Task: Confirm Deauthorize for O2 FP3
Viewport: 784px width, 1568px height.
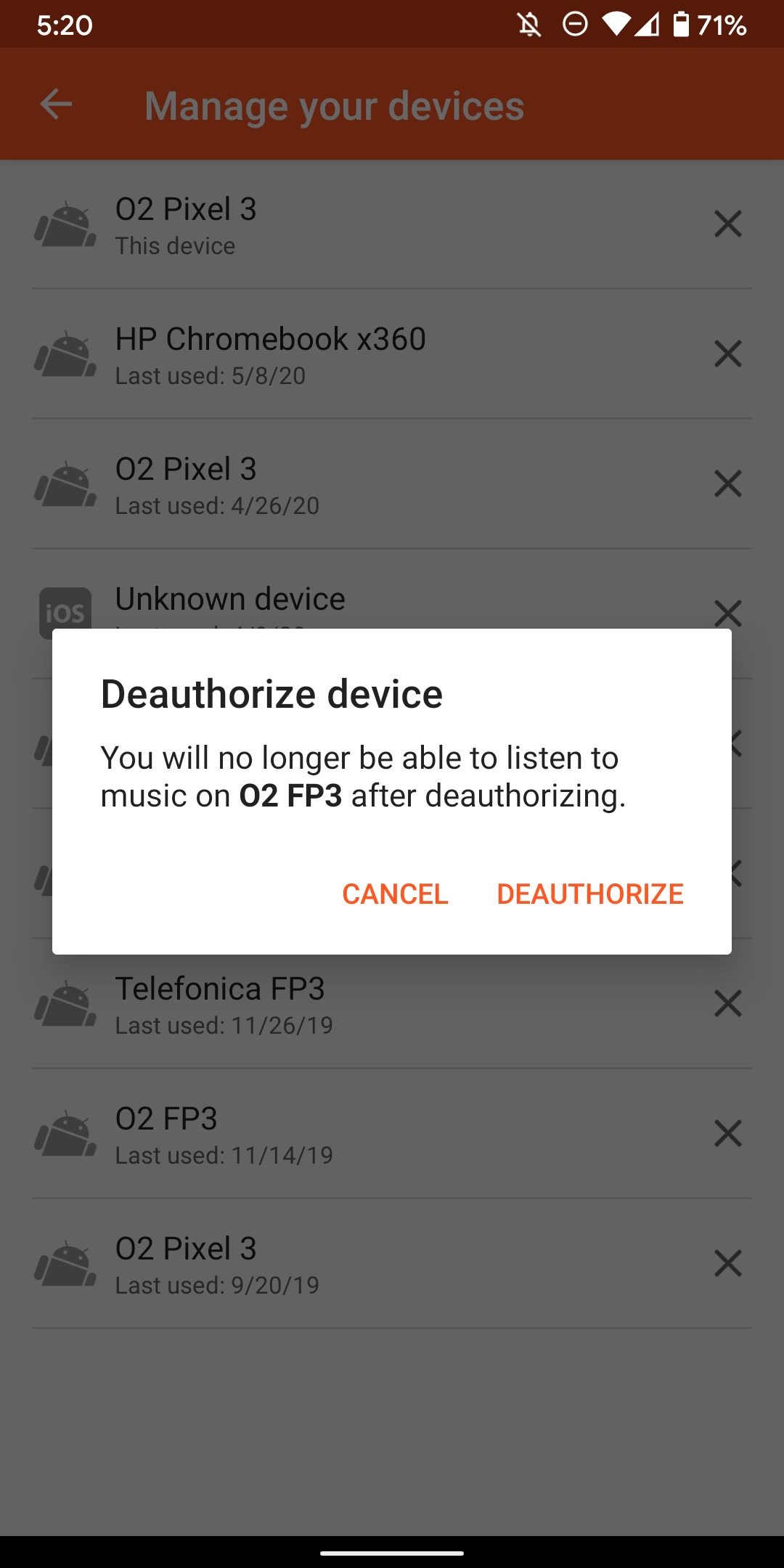Action: click(589, 894)
